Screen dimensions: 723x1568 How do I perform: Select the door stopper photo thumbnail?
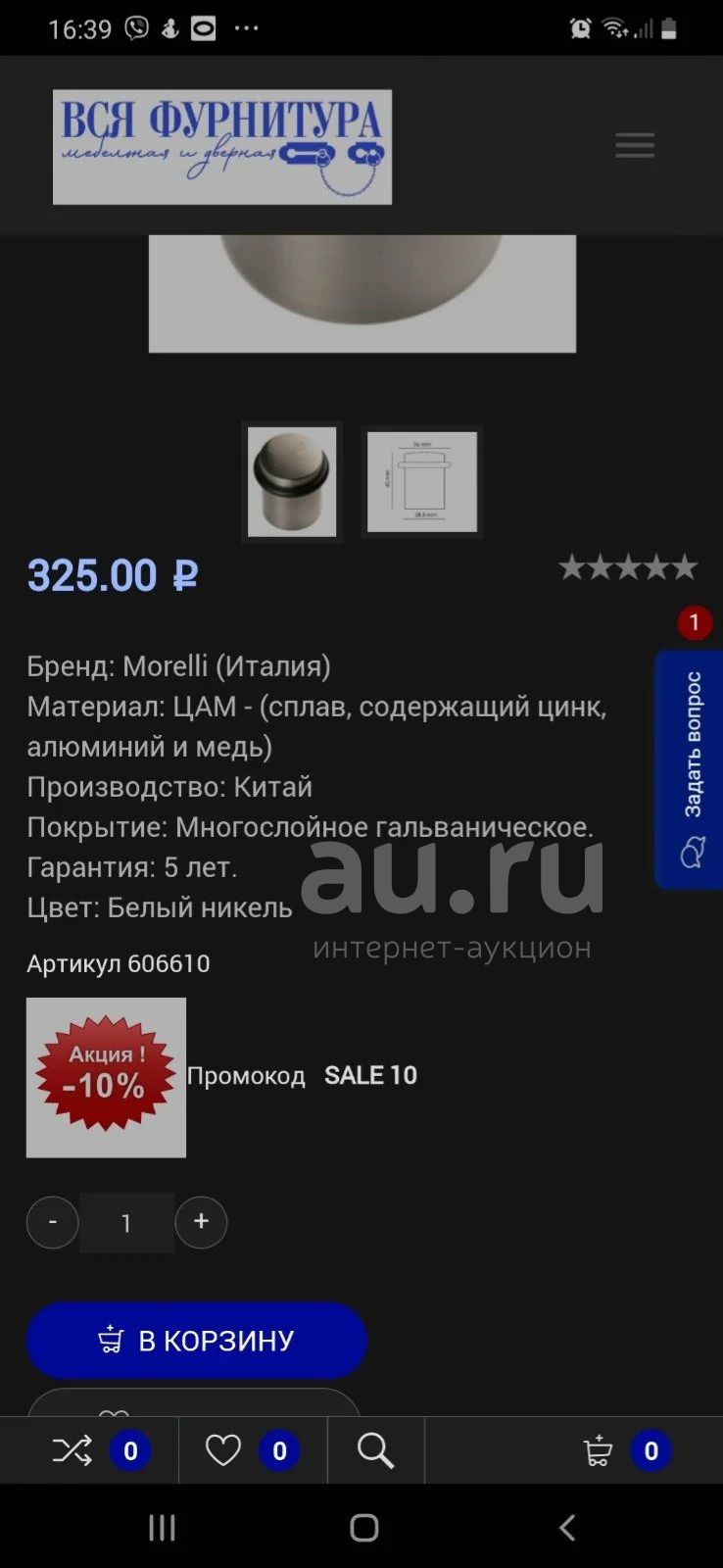point(292,481)
